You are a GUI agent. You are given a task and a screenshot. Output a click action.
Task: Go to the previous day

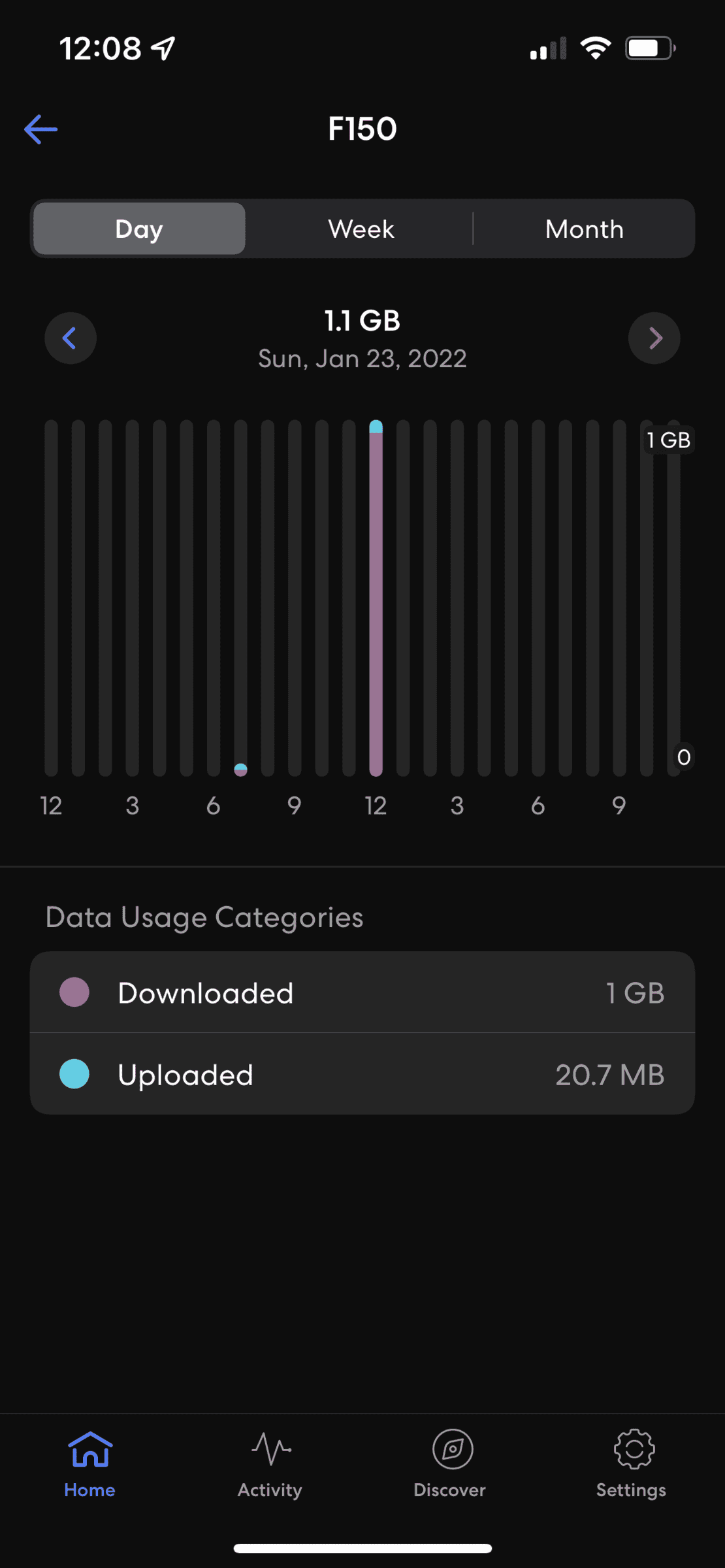tap(71, 338)
